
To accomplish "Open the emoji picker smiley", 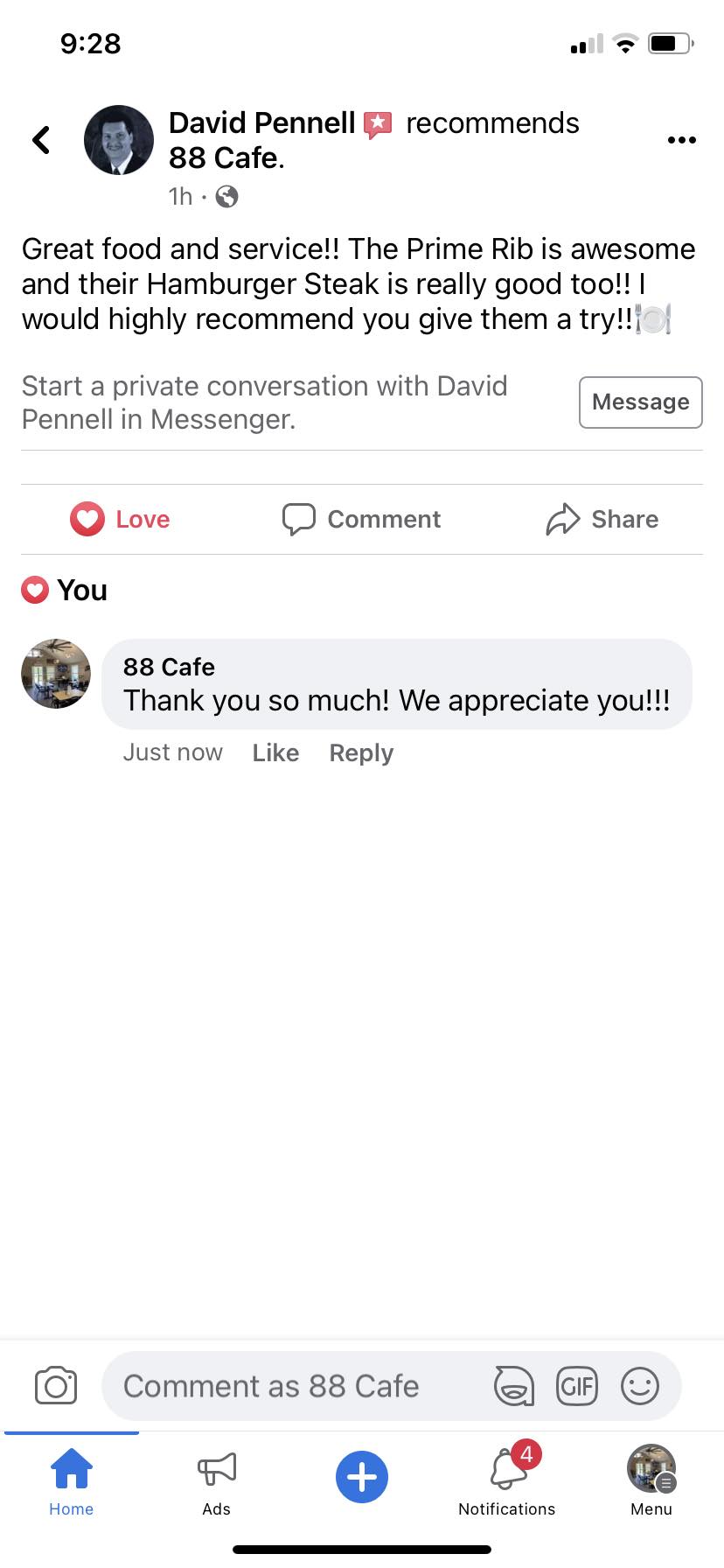I will coord(639,1386).
